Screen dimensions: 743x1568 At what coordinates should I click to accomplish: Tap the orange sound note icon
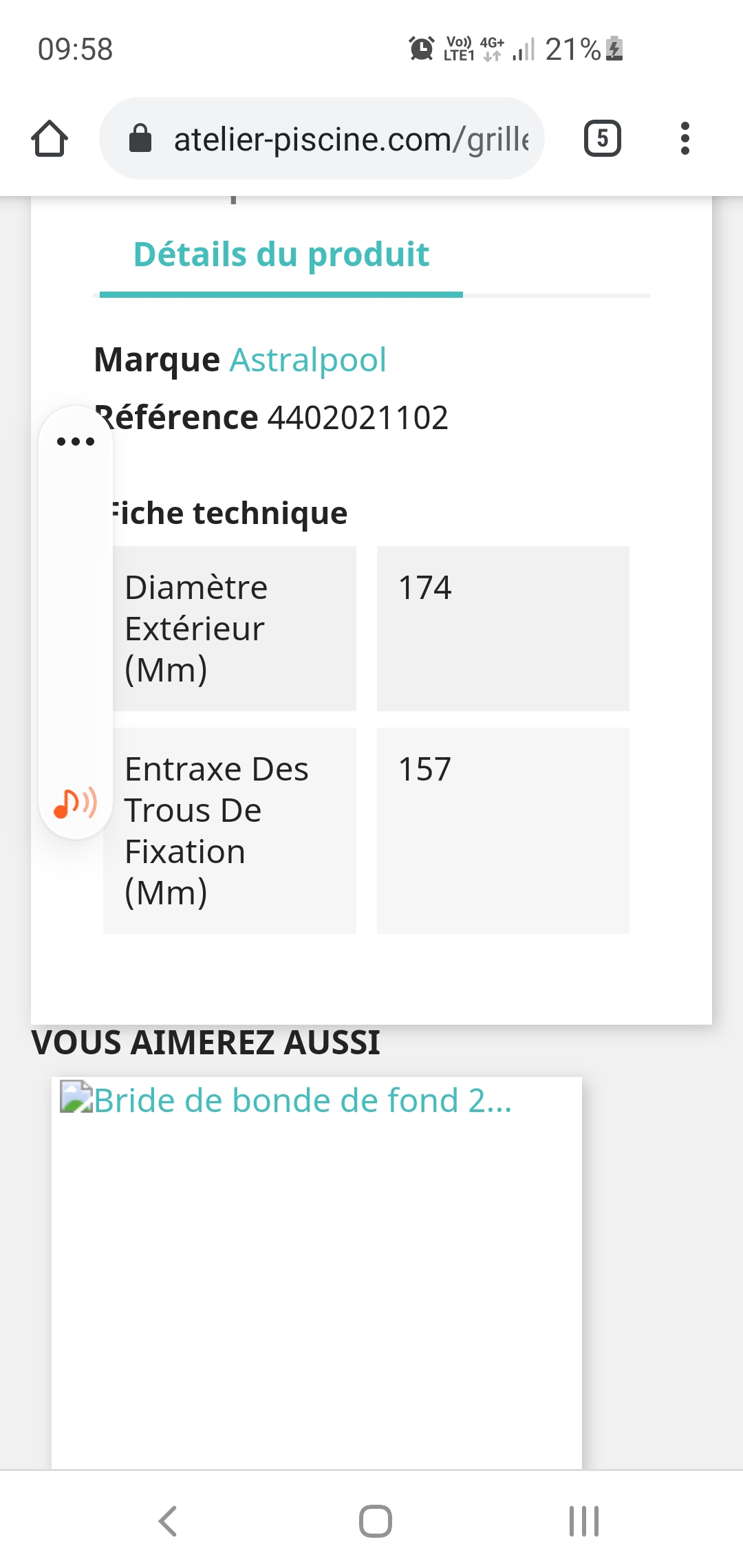click(76, 803)
